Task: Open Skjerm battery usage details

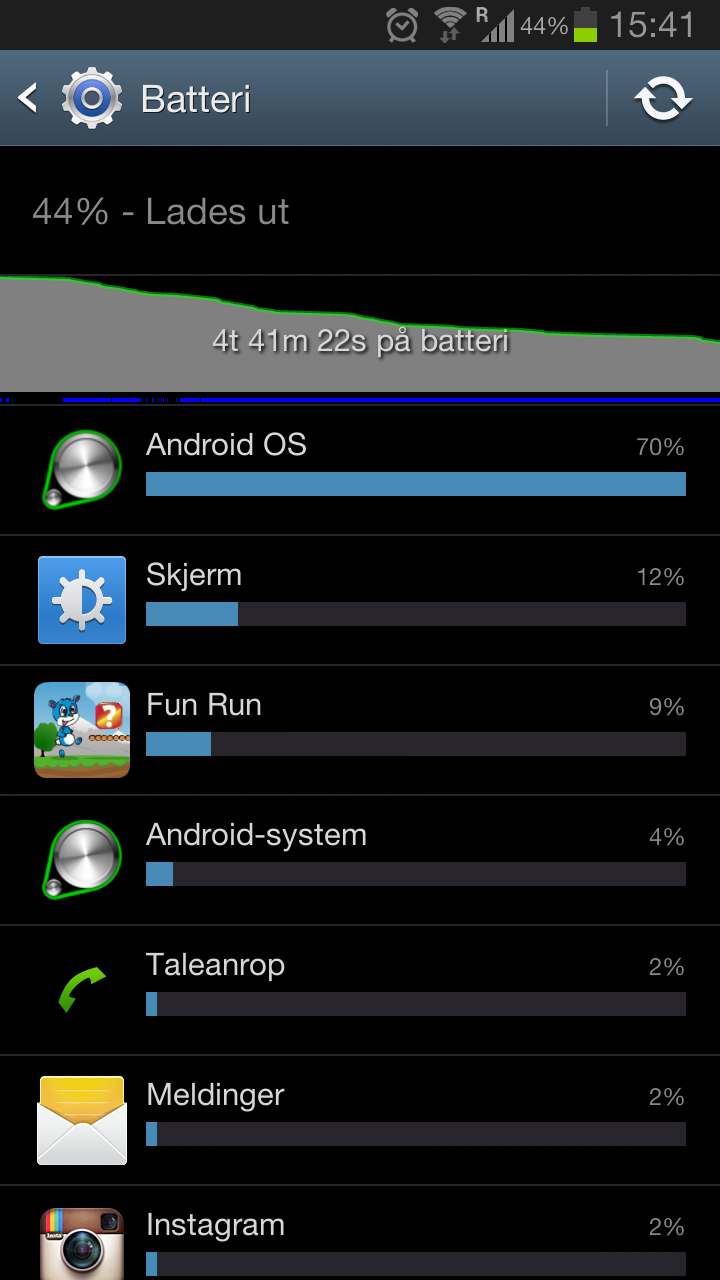Action: pos(360,600)
